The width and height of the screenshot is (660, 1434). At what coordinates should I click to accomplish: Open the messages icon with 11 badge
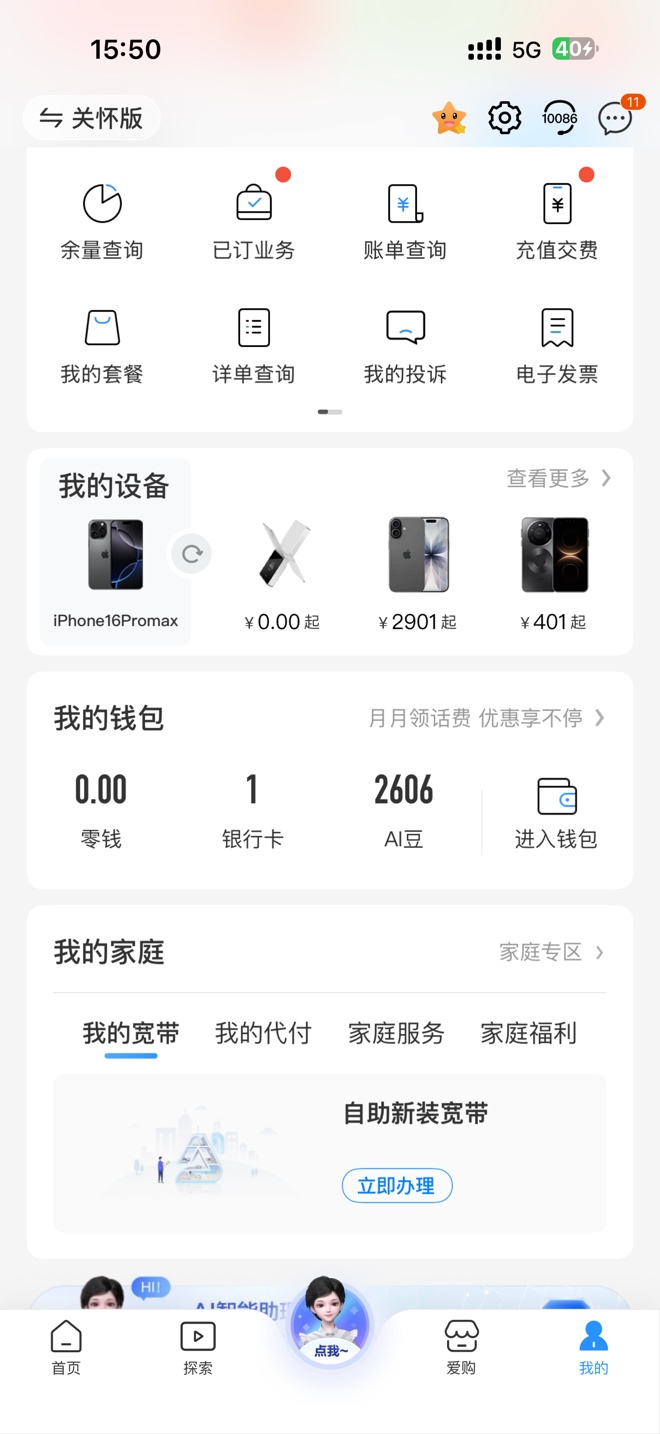pyautogui.click(x=615, y=119)
